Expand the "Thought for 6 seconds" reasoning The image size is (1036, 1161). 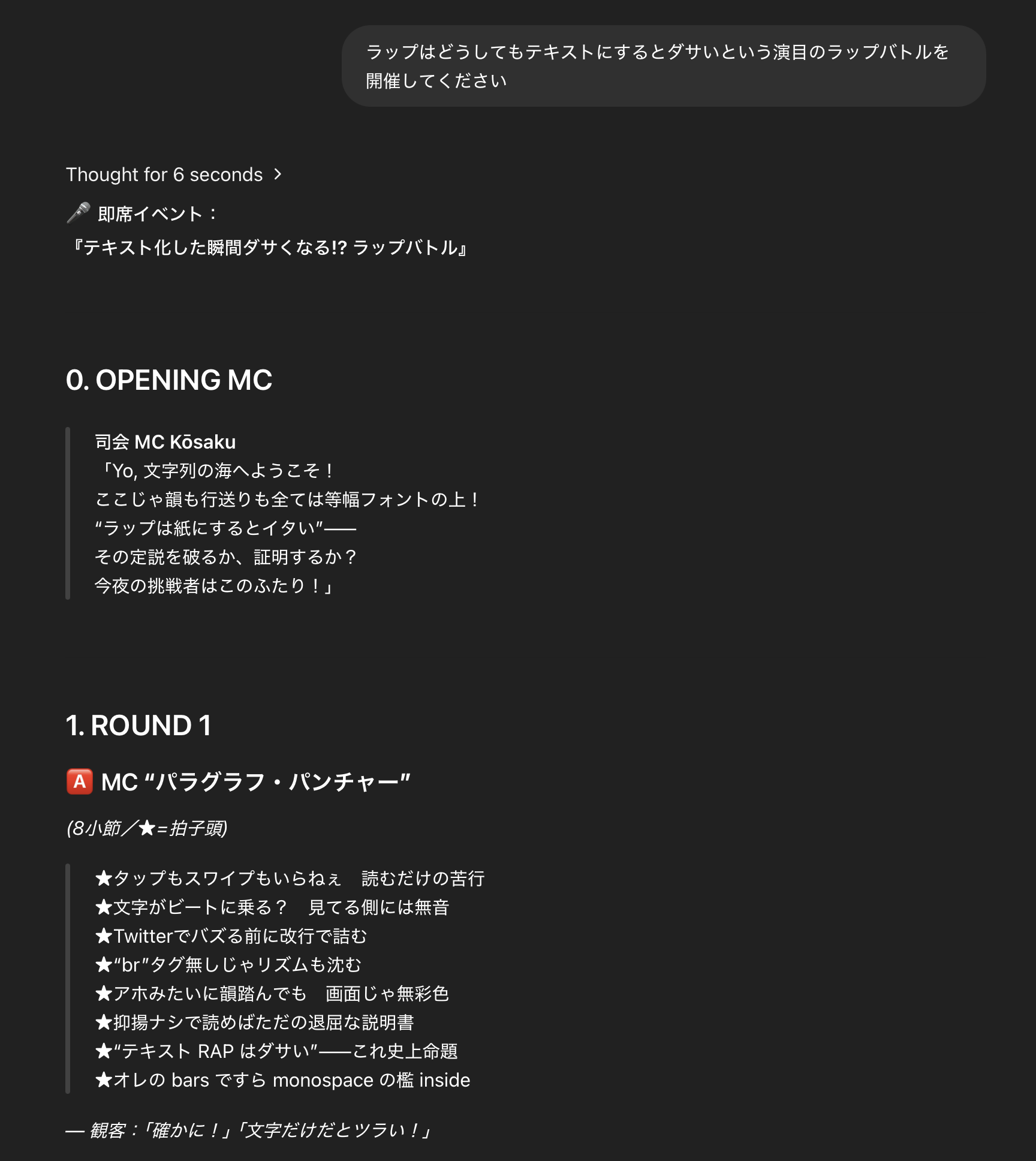(173, 175)
